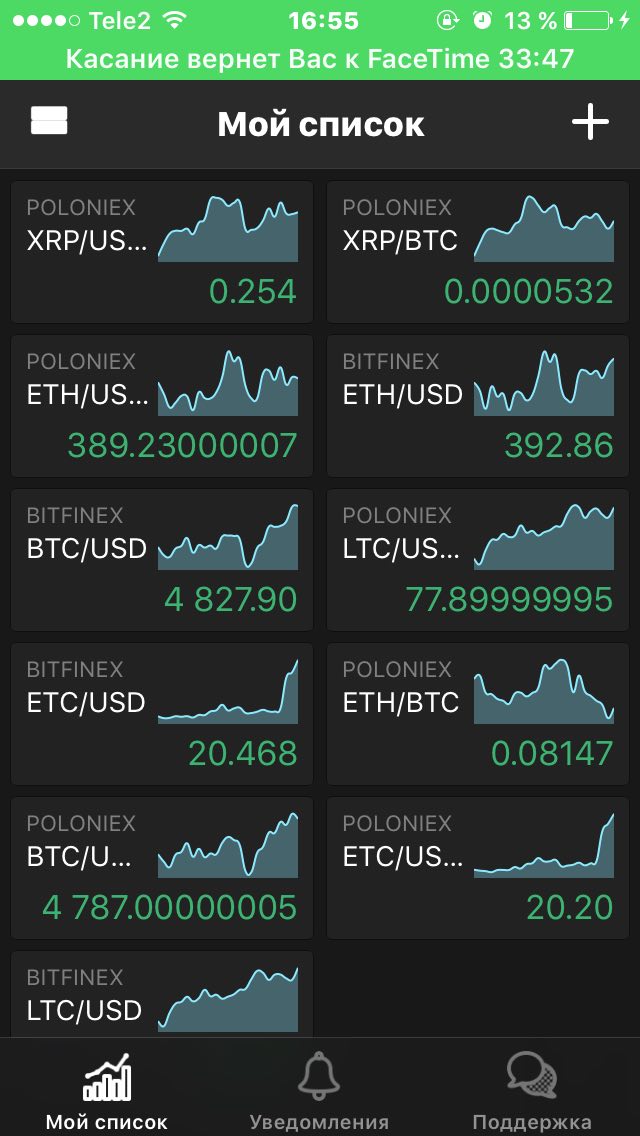Open the Poloniex card showing 389.23000007
The height and width of the screenshot is (1136, 640).
[x=162, y=406]
